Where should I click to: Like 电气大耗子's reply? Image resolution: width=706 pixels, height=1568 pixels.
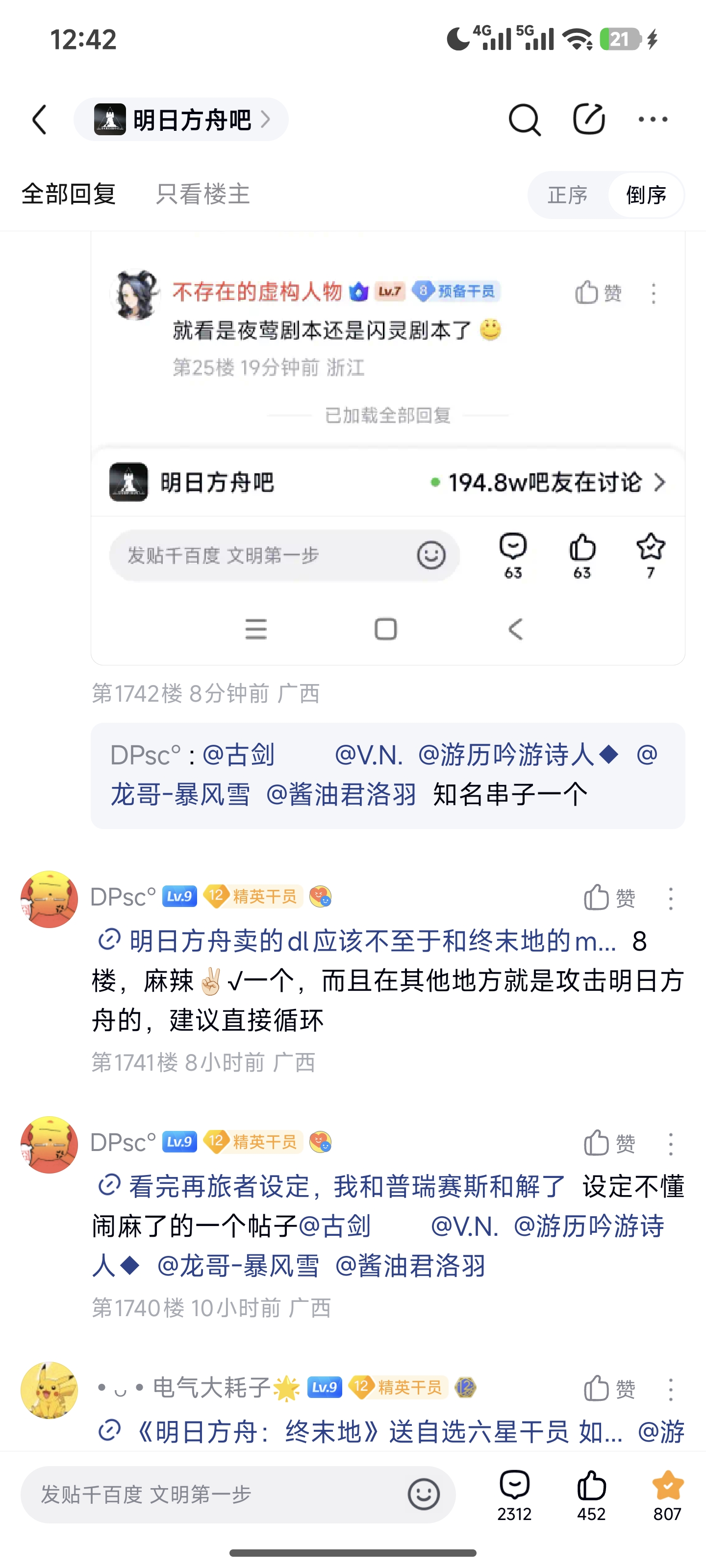coord(609,1389)
